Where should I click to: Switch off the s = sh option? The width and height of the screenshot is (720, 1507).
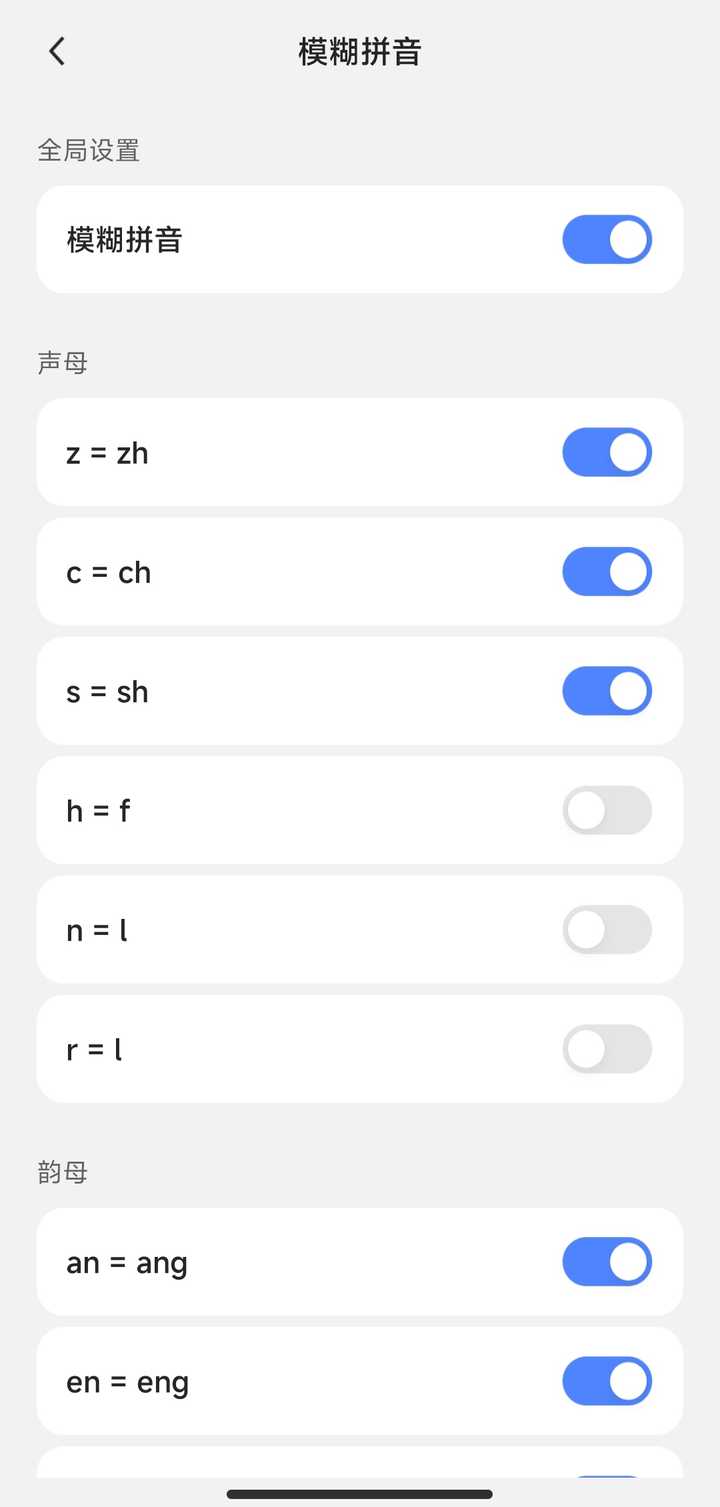606,691
